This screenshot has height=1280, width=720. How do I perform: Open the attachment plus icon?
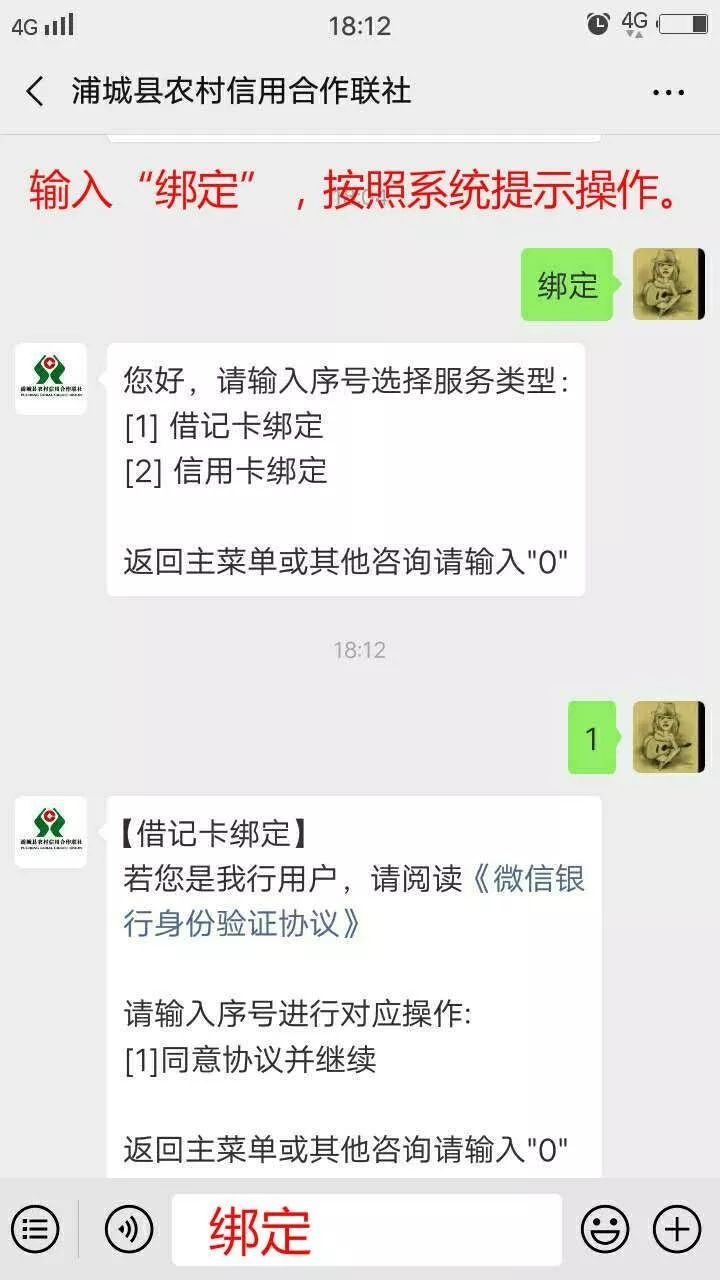click(676, 1227)
